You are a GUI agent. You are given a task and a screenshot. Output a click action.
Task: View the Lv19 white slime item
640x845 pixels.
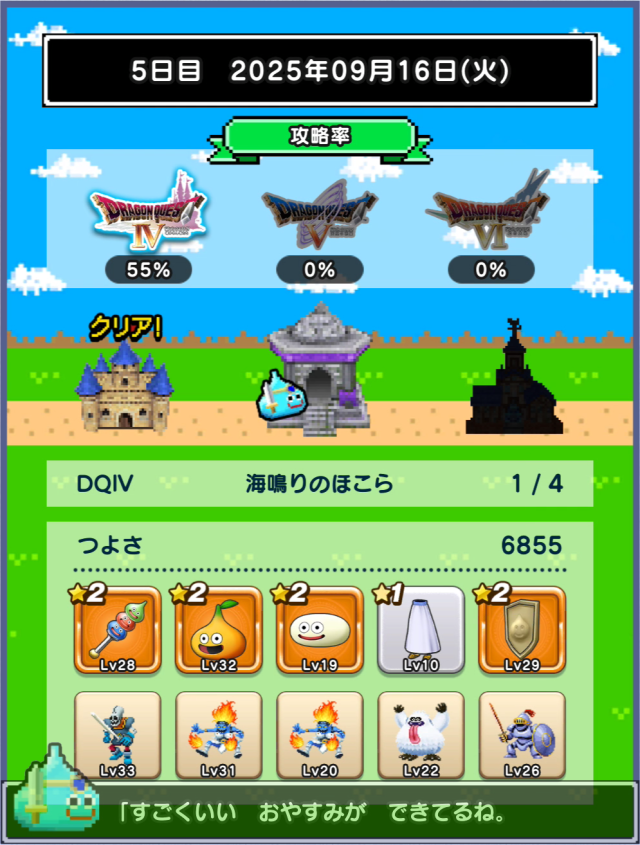pyautogui.click(x=320, y=630)
